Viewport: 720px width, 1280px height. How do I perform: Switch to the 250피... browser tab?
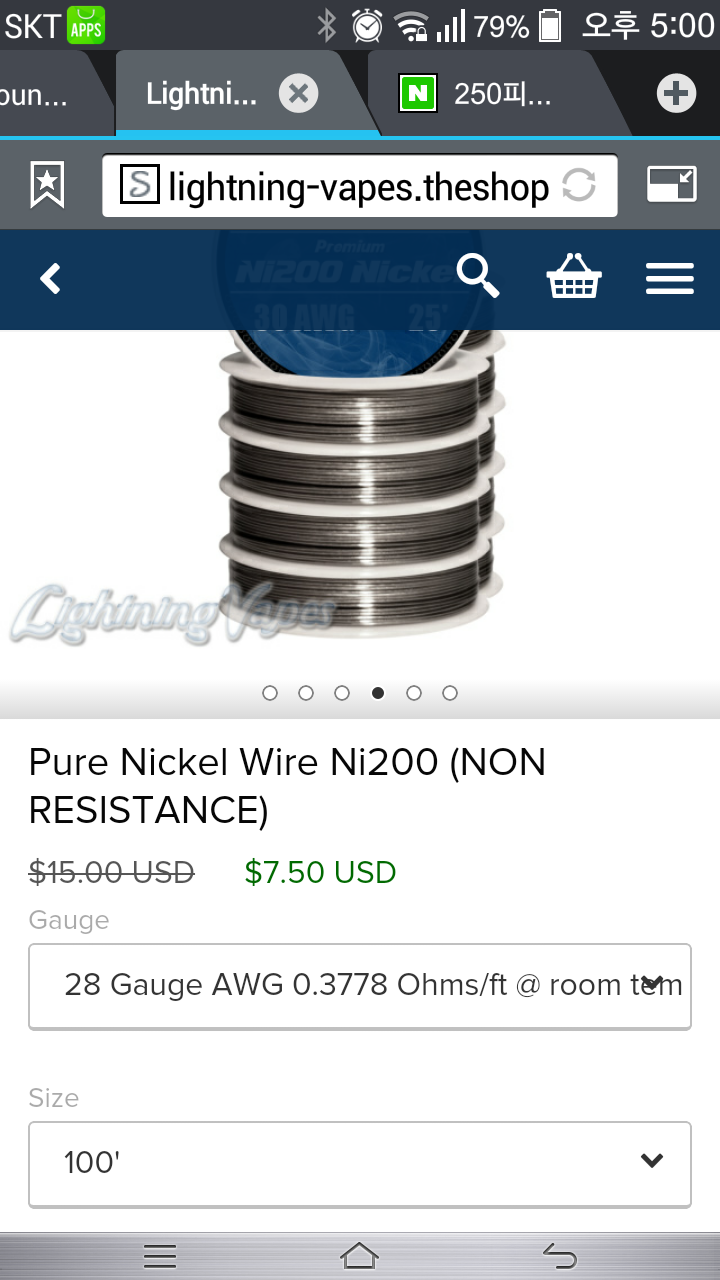point(490,95)
